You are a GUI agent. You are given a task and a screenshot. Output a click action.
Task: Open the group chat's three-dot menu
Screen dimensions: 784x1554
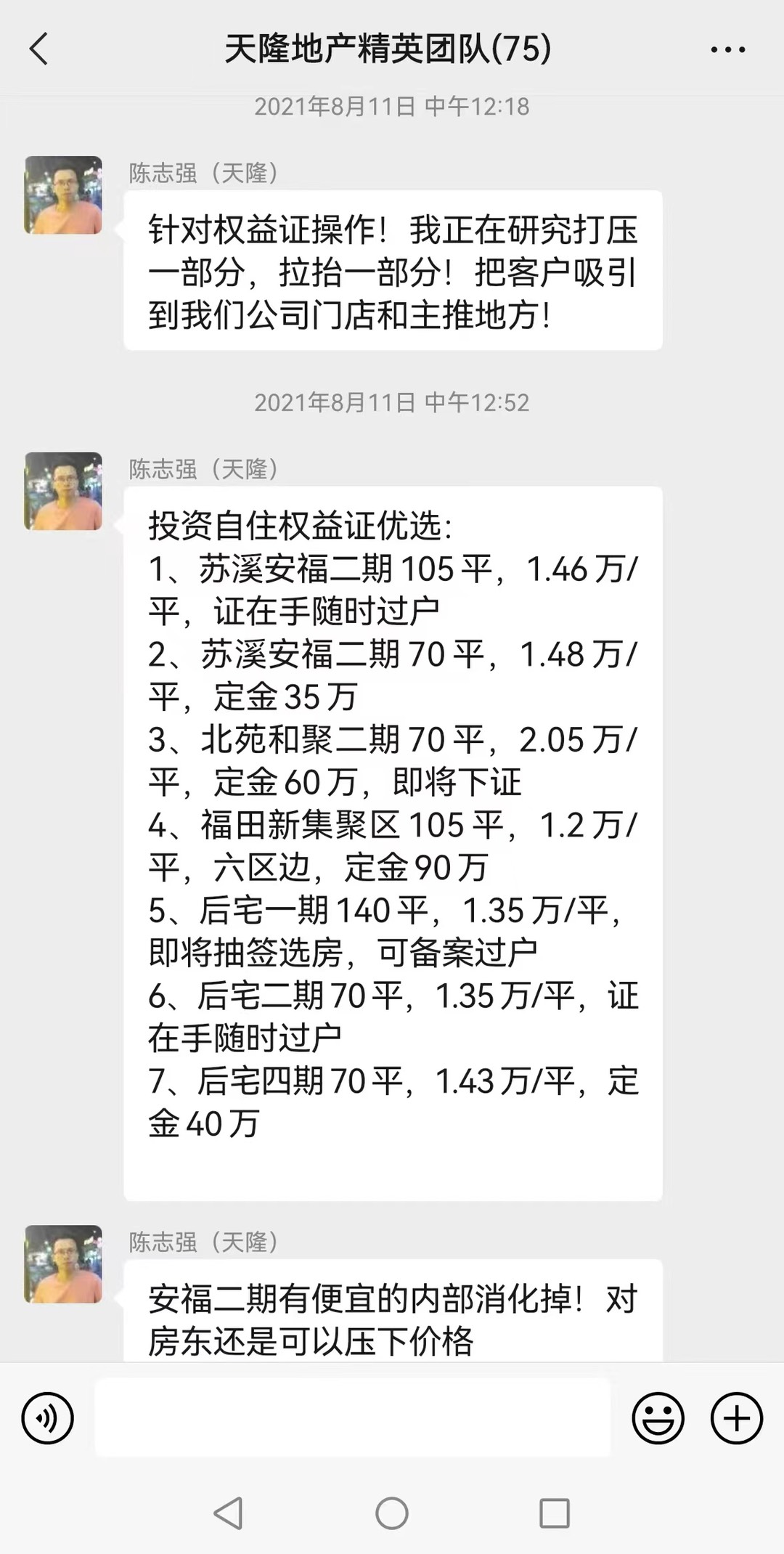(727, 49)
